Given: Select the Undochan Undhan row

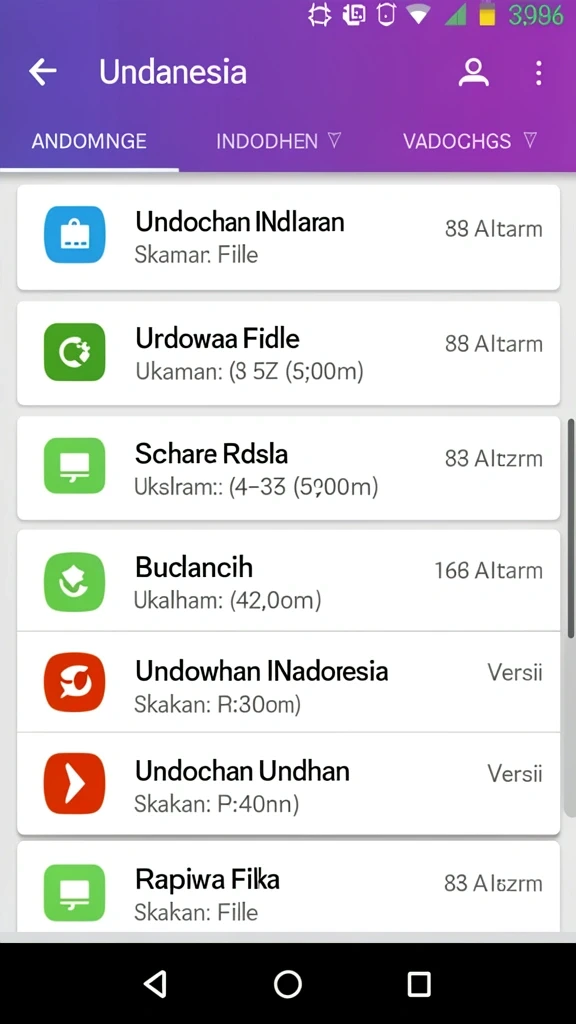Looking at the screenshot, I should [288, 784].
